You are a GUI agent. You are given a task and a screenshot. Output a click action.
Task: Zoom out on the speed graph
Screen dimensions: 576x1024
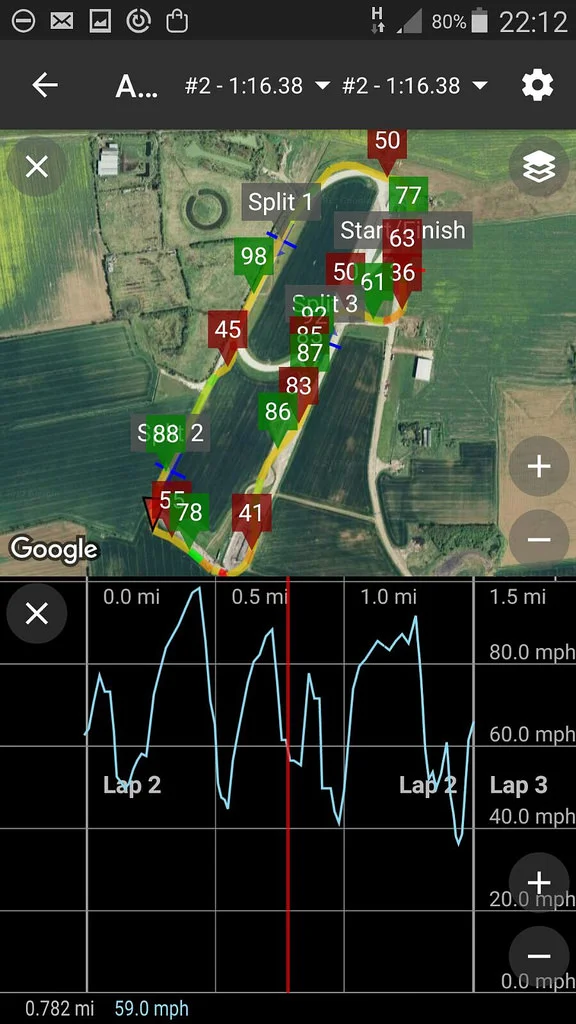coord(539,956)
